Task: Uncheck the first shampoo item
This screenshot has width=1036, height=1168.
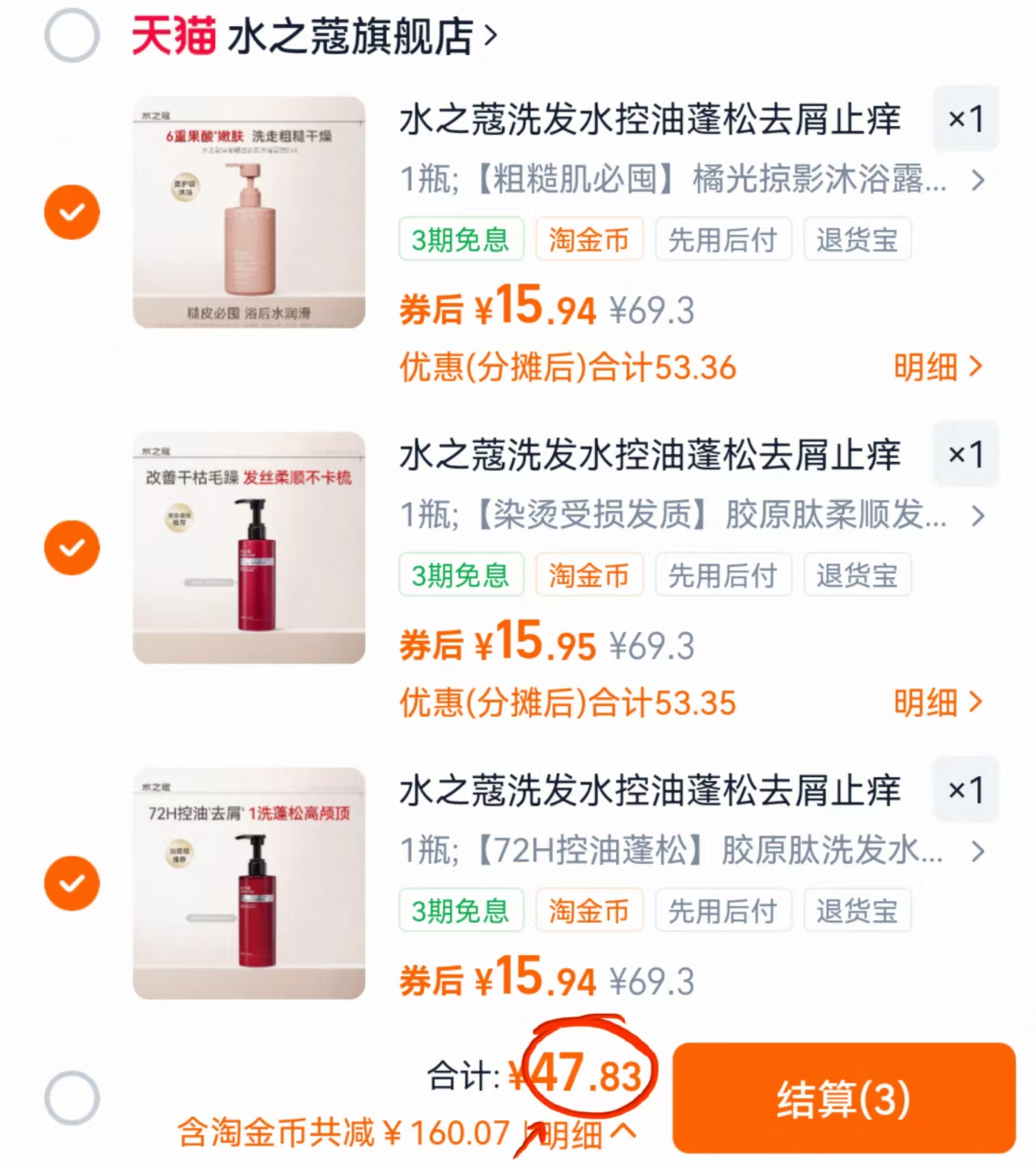Action: pyautogui.click(x=72, y=211)
